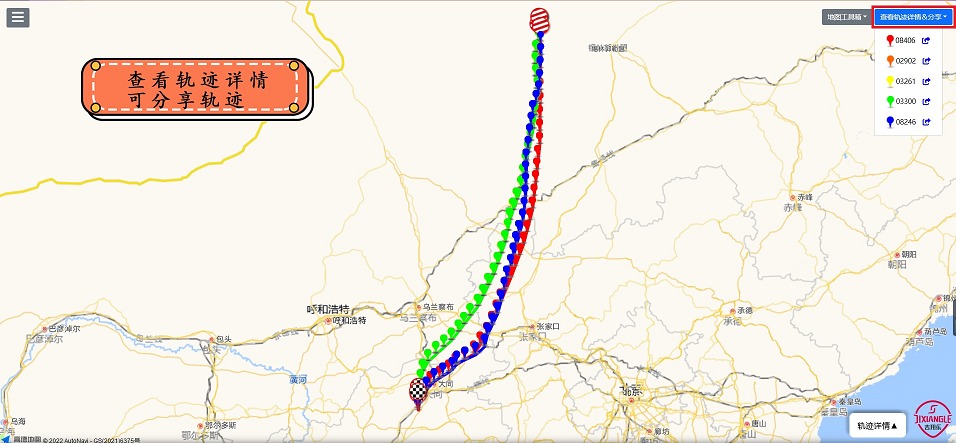Image resolution: width=956 pixels, height=443 pixels.
Task: Share the track of 02902
Action: (x=926, y=61)
